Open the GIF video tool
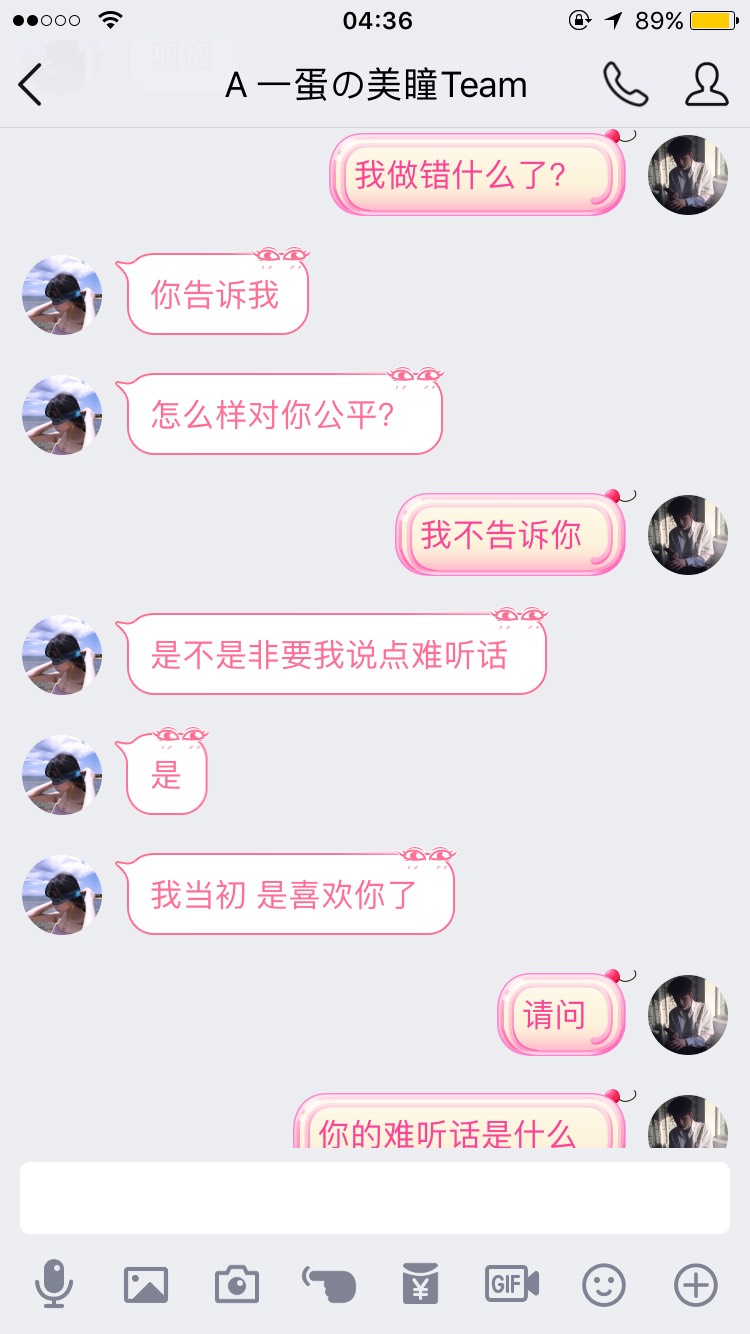Viewport: 750px width, 1334px height. point(512,1284)
